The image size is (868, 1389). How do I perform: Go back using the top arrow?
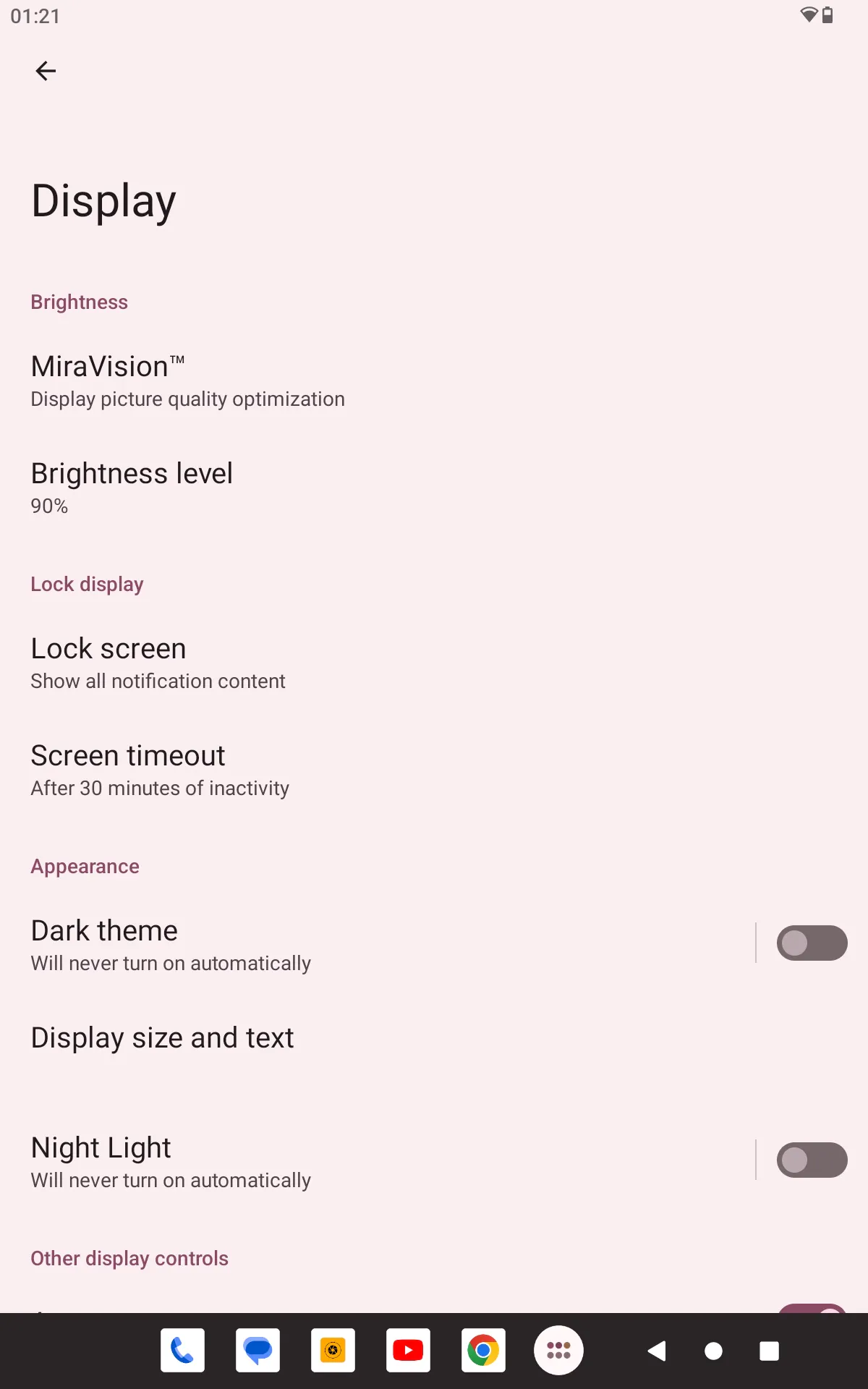pos(46,71)
